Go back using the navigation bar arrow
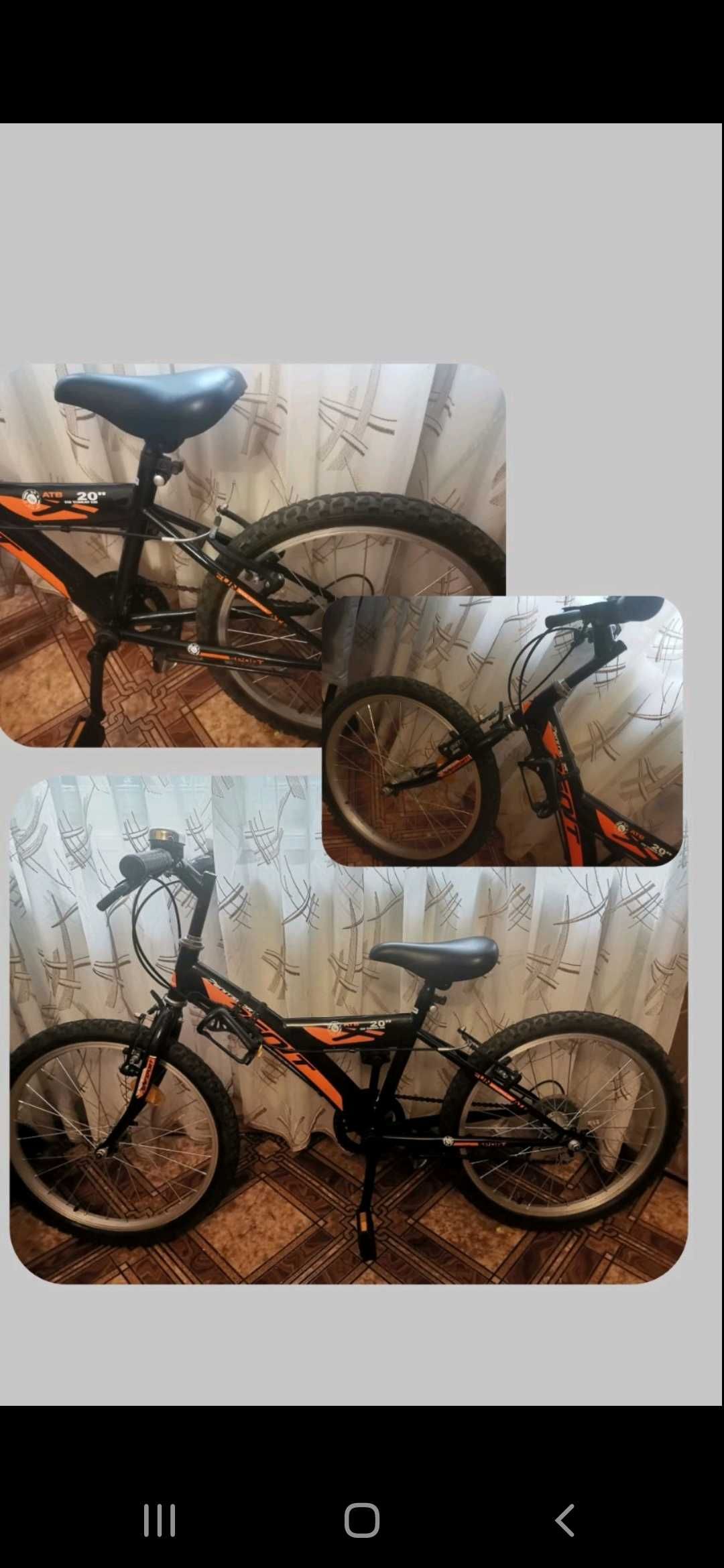The width and height of the screenshot is (724, 1568). coord(564,1520)
